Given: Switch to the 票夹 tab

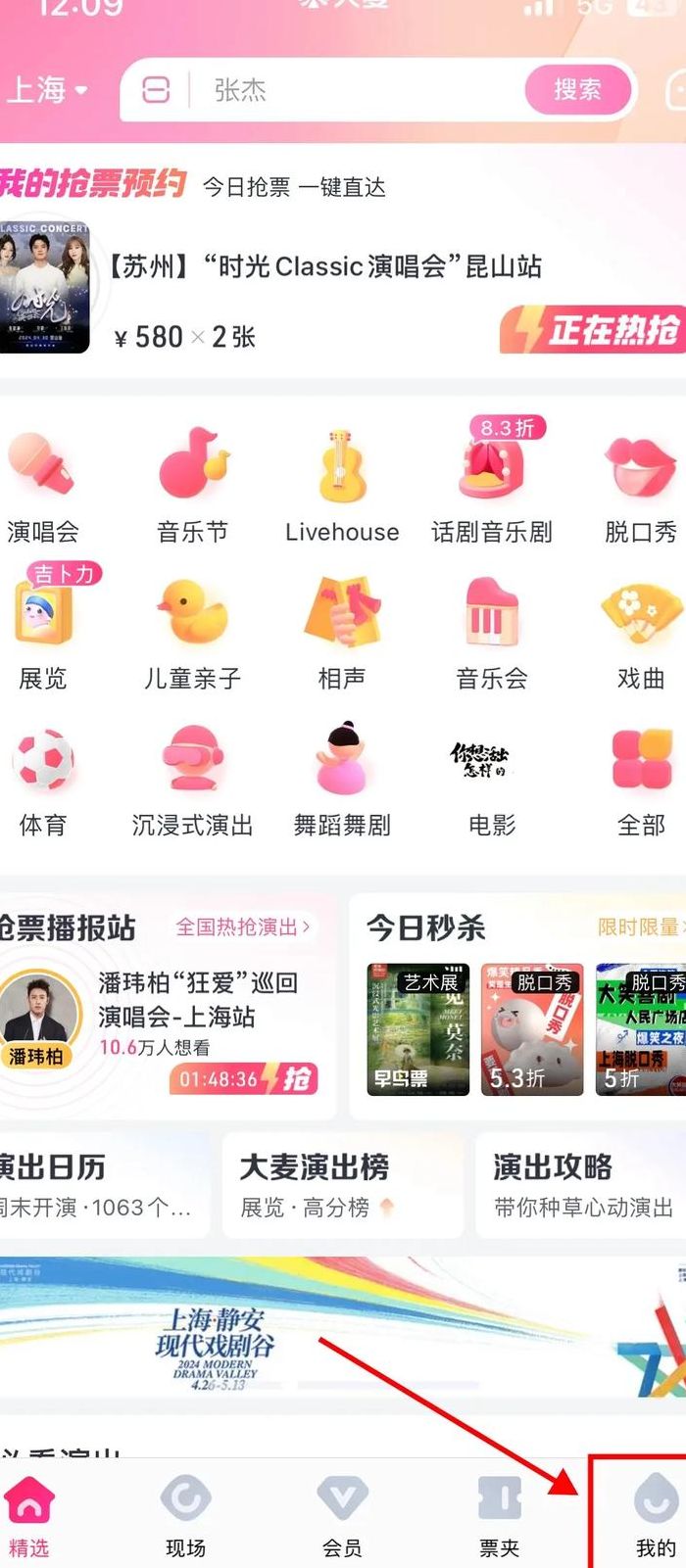Looking at the screenshot, I should [x=500, y=1517].
